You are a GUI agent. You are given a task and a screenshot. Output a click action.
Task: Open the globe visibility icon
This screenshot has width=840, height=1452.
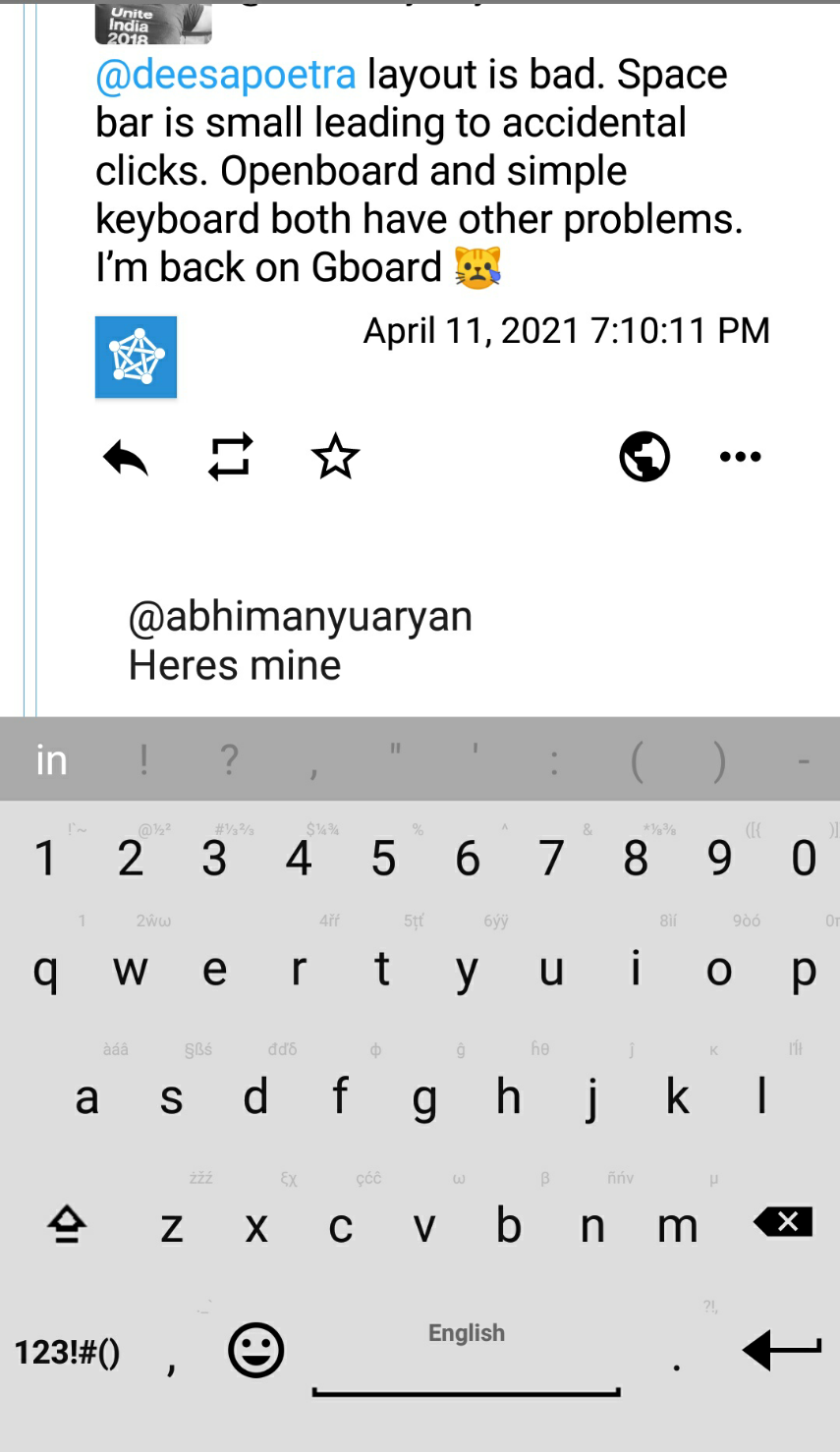[644, 457]
